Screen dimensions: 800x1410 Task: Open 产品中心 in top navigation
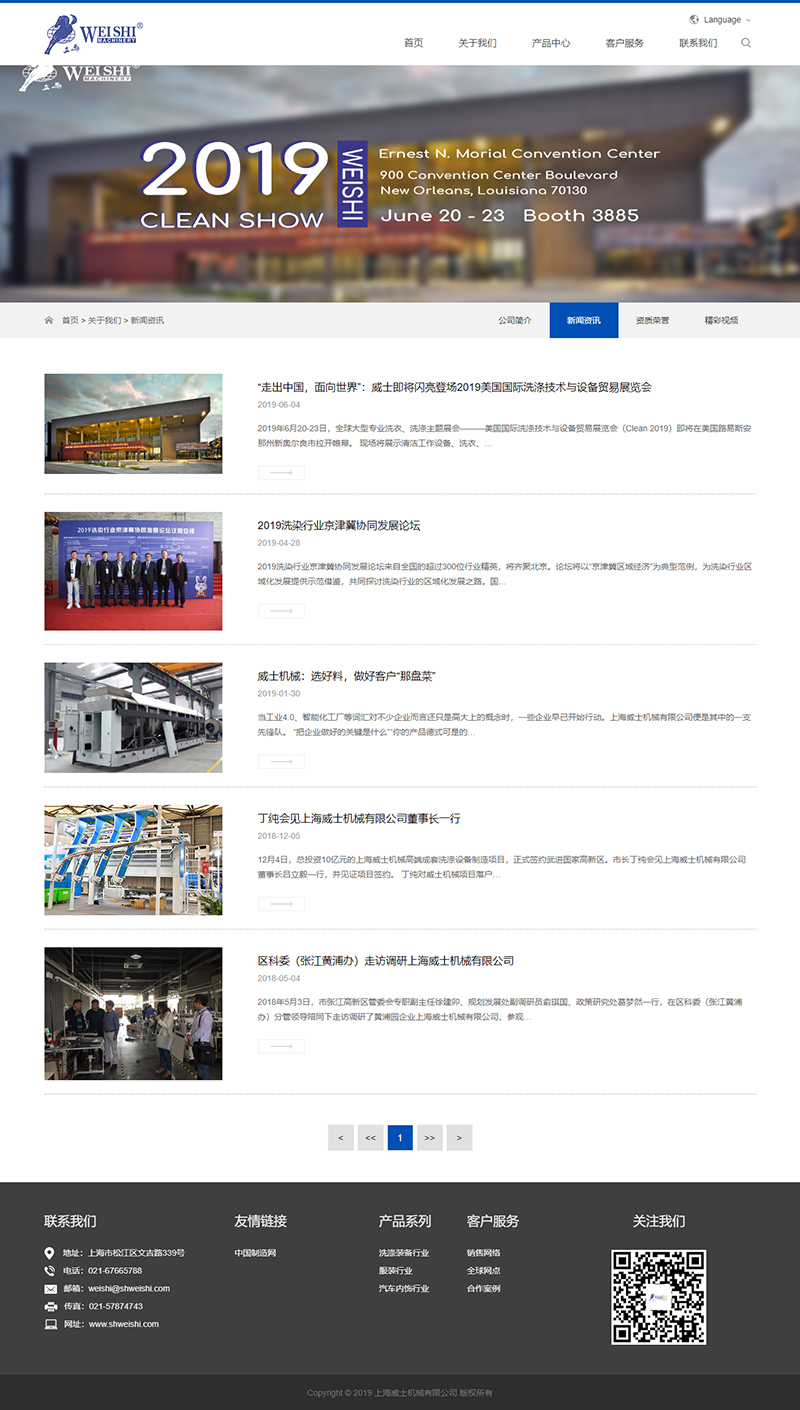[x=550, y=43]
